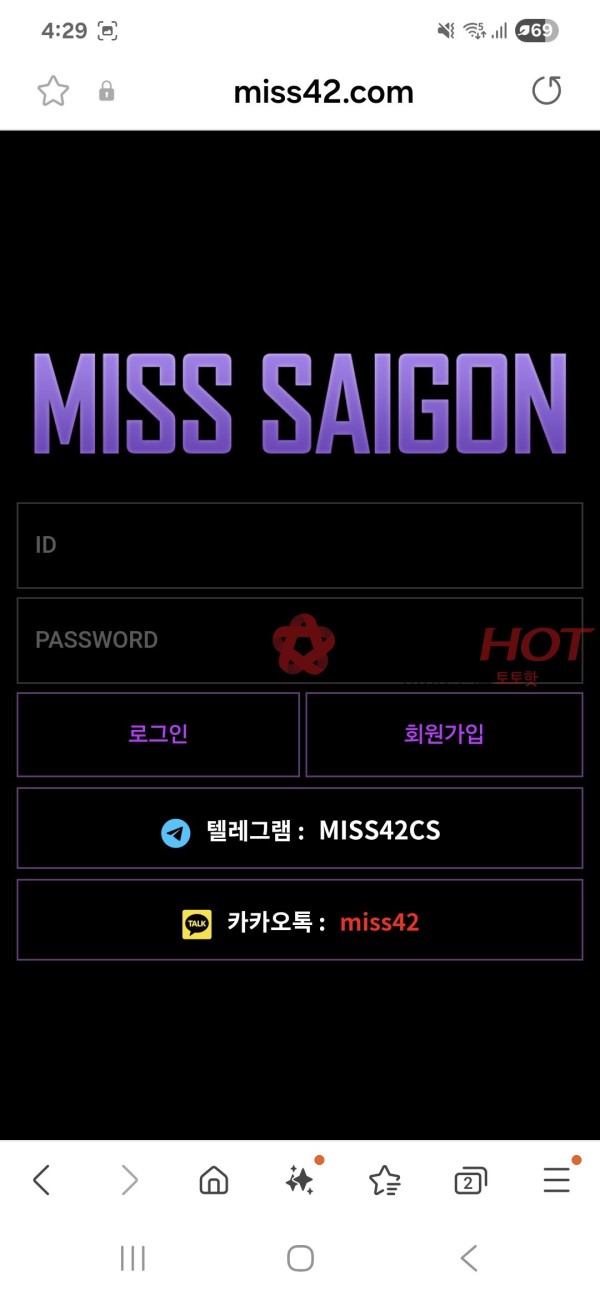Bookmark this page with the star icon
The width and height of the screenshot is (600, 1300).
point(53,92)
